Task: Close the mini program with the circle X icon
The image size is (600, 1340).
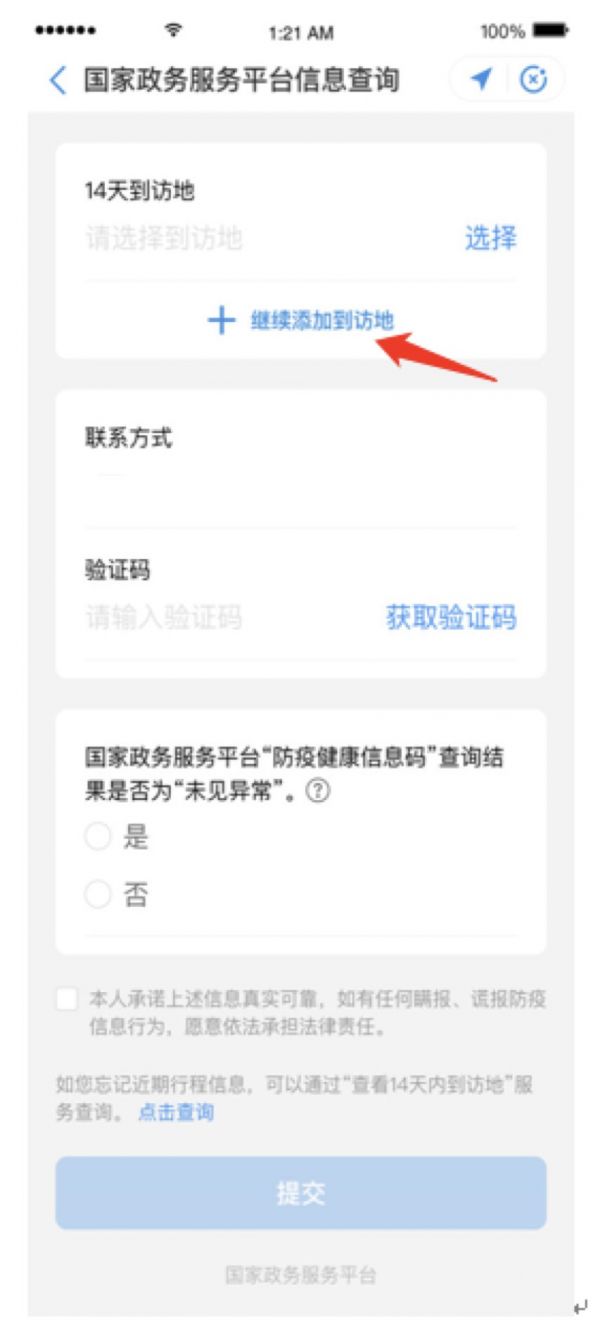Action: [534, 80]
